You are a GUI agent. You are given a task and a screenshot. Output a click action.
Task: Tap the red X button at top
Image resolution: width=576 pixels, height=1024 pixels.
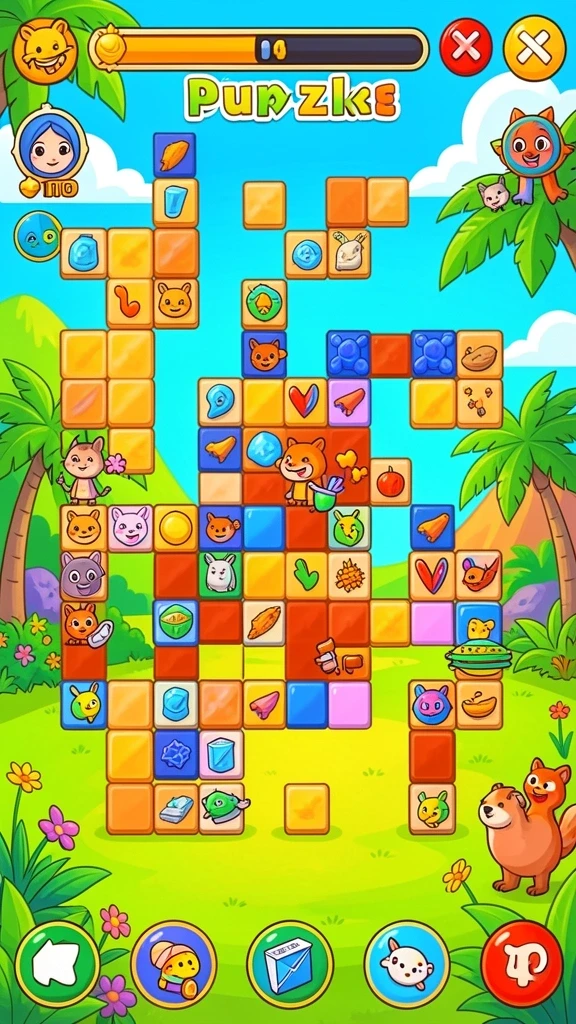coord(466,47)
